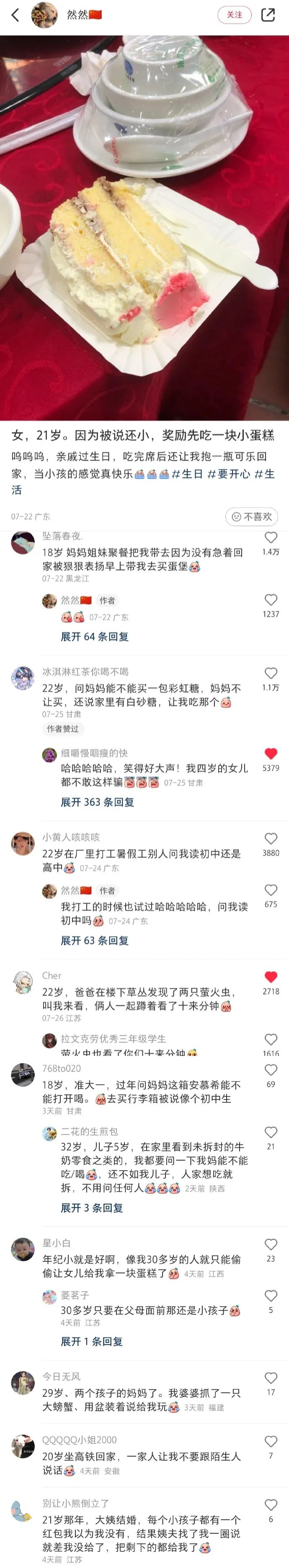Go back using the top arrow

click(15, 15)
